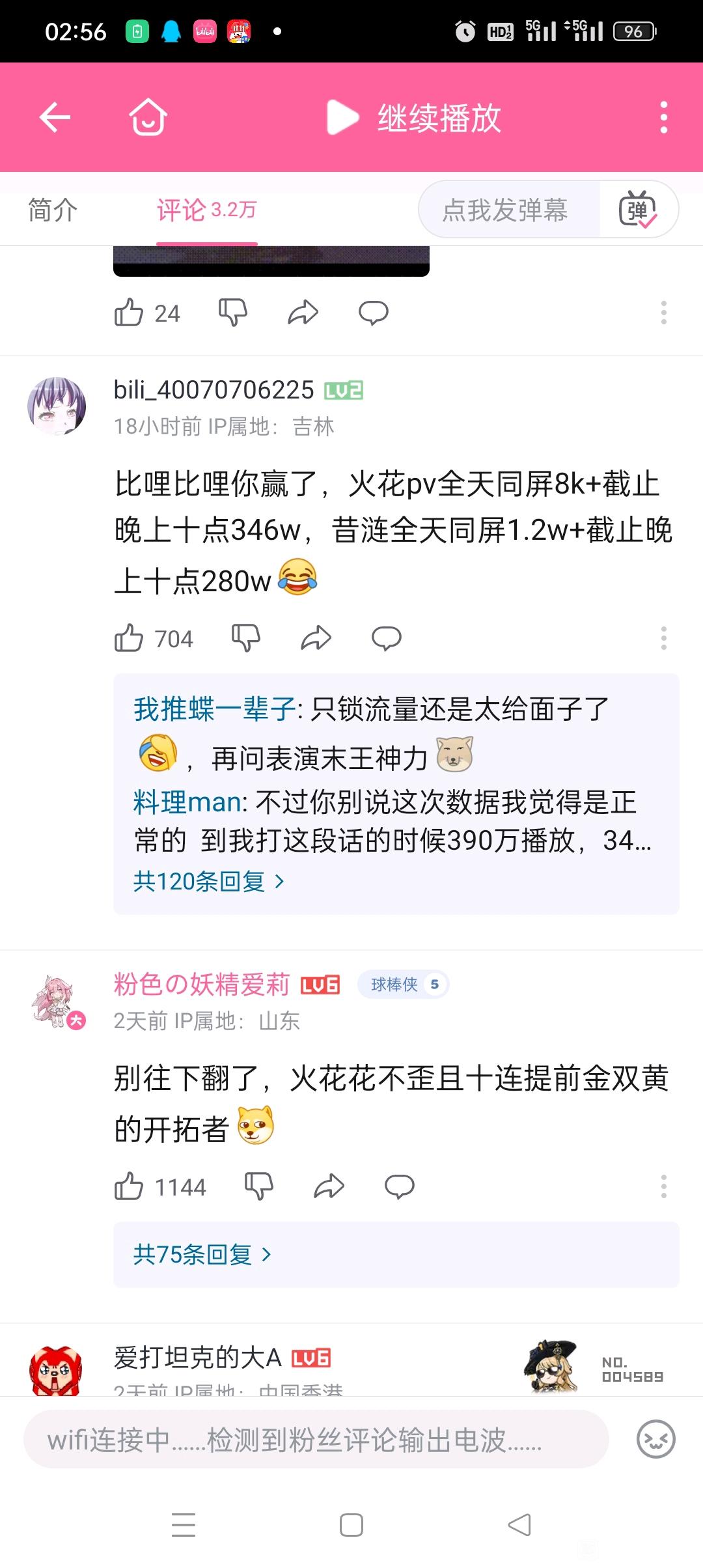Expand 共120条回复 replies
The image size is (703, 1568).
click(x=208, y=882)
